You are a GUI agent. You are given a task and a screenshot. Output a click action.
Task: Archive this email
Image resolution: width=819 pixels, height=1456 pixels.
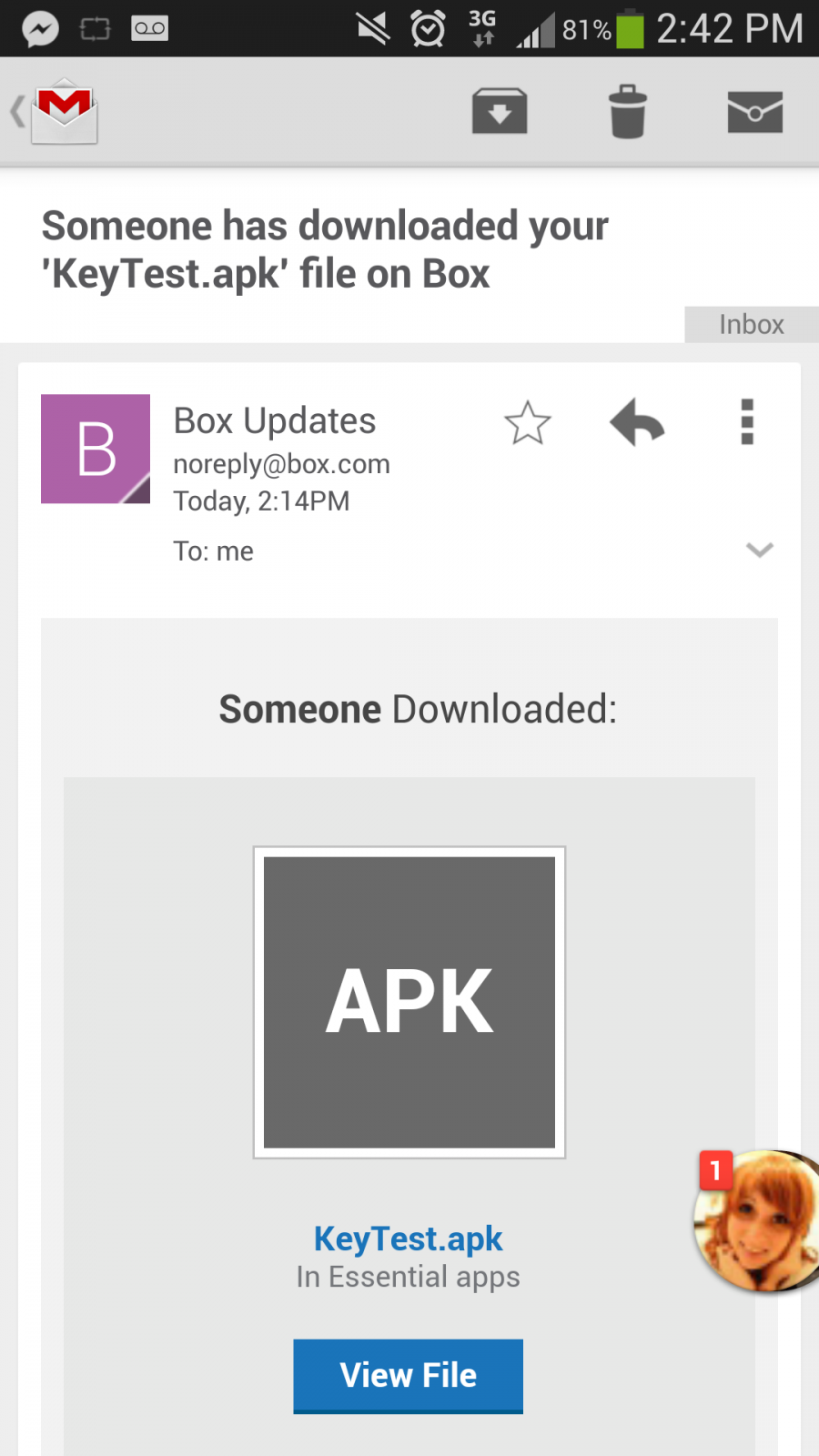tap(500, 112)
